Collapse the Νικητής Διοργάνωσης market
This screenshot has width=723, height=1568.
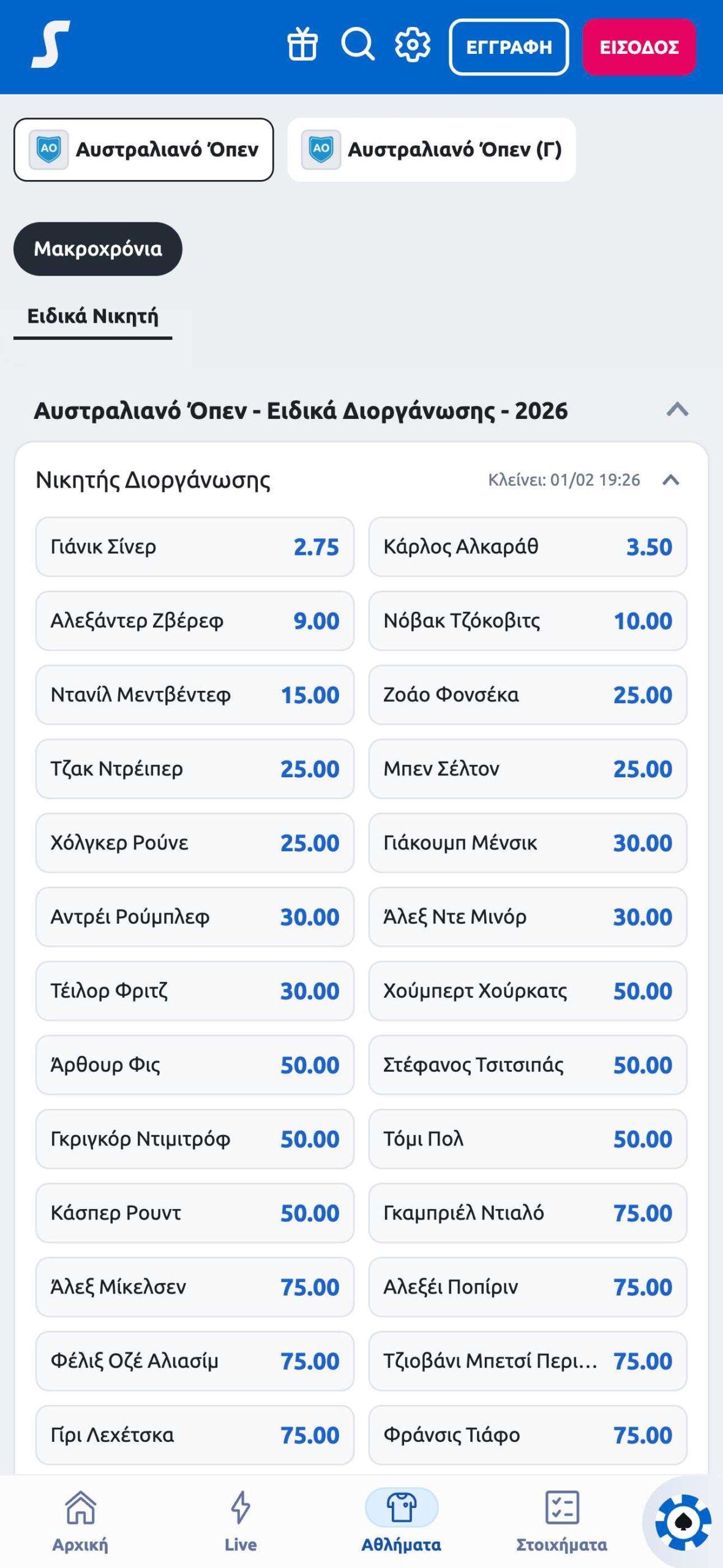[x=671, y=480]
